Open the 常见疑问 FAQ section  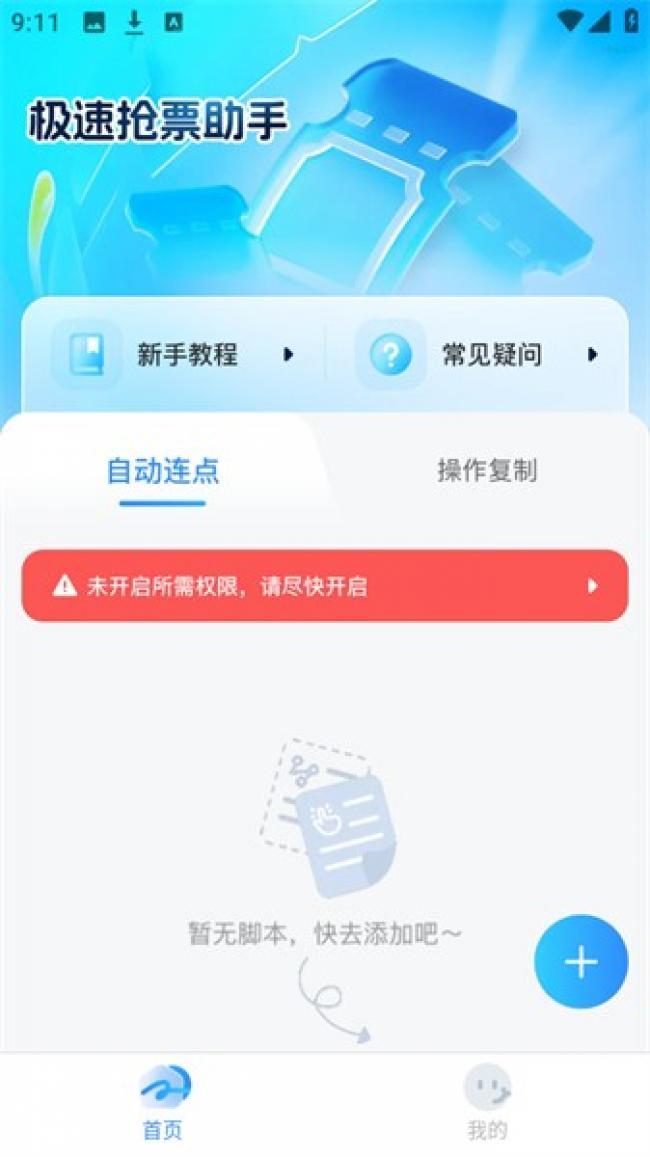[x=480, y=354]
